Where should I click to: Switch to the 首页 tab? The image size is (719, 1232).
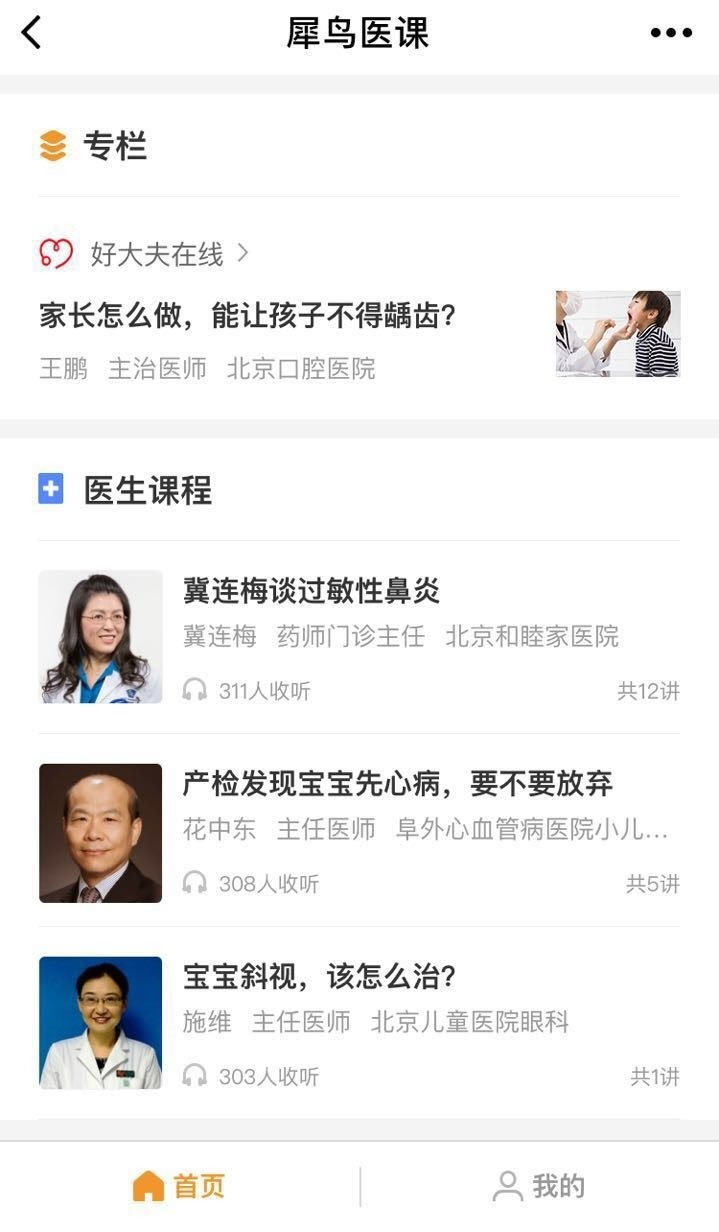coord(180,1187)
